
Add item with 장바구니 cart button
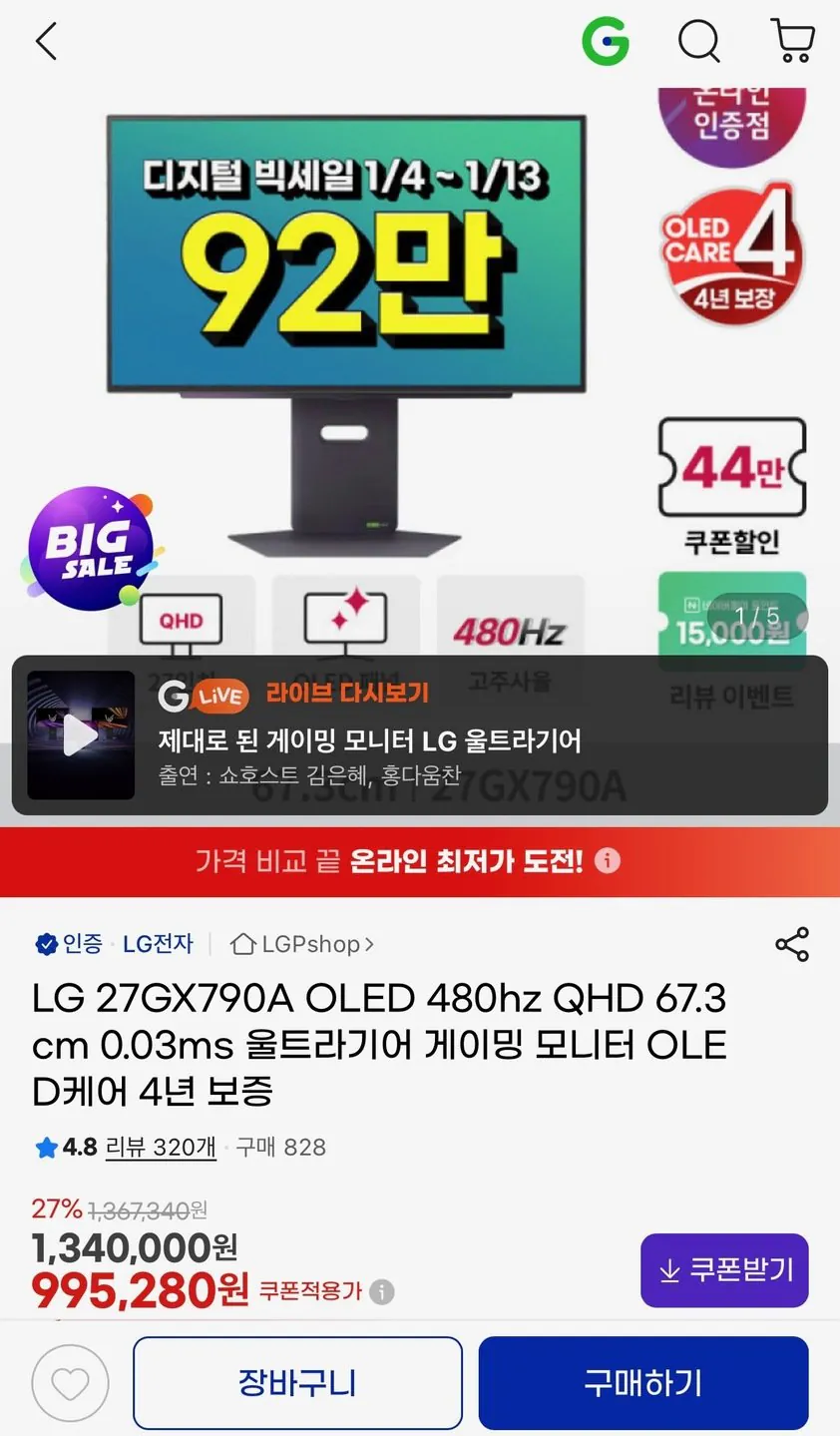coord(297,1382)
